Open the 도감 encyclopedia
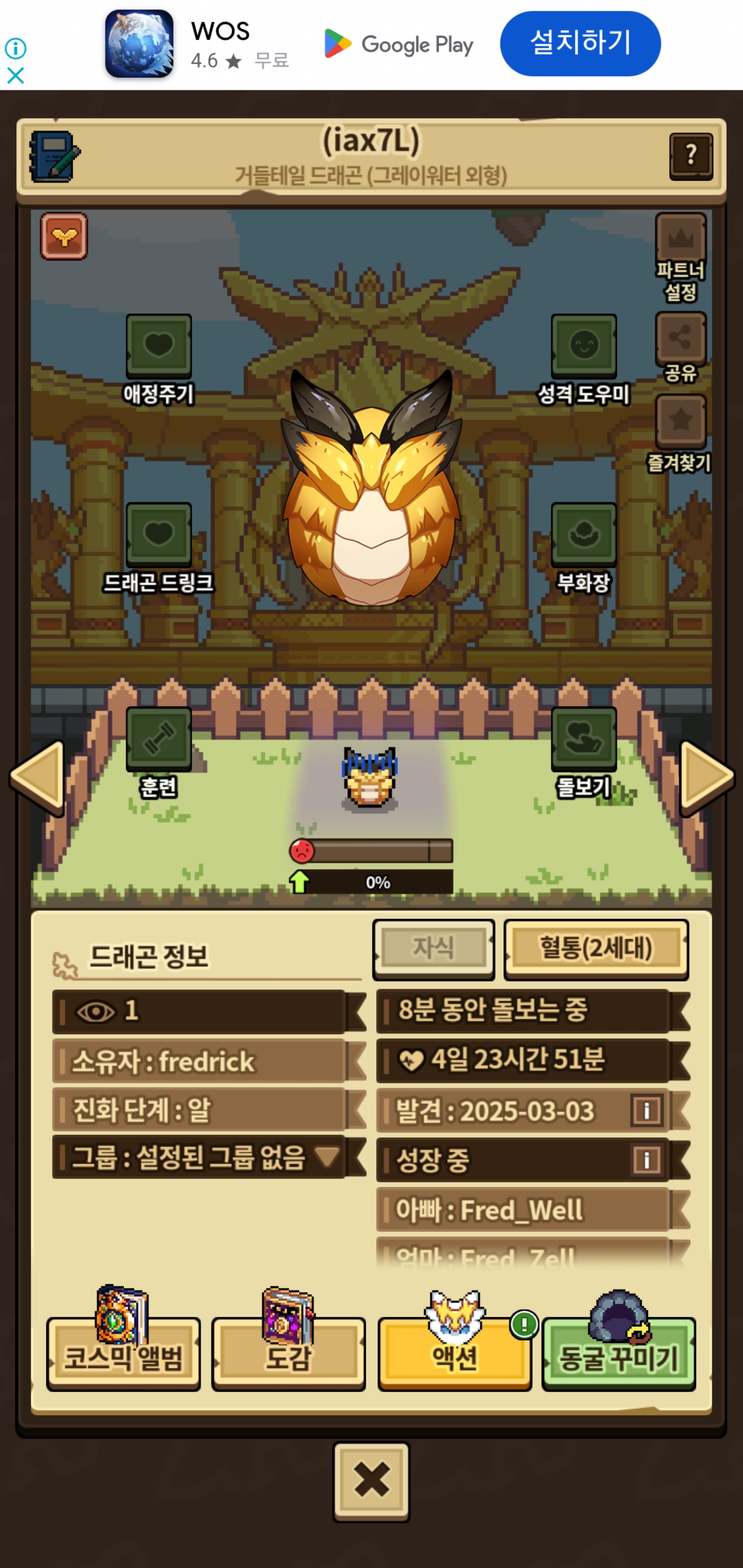The height and width of the screenshot is (1568, 743). pyautogui.click(x=288, y=1355)
